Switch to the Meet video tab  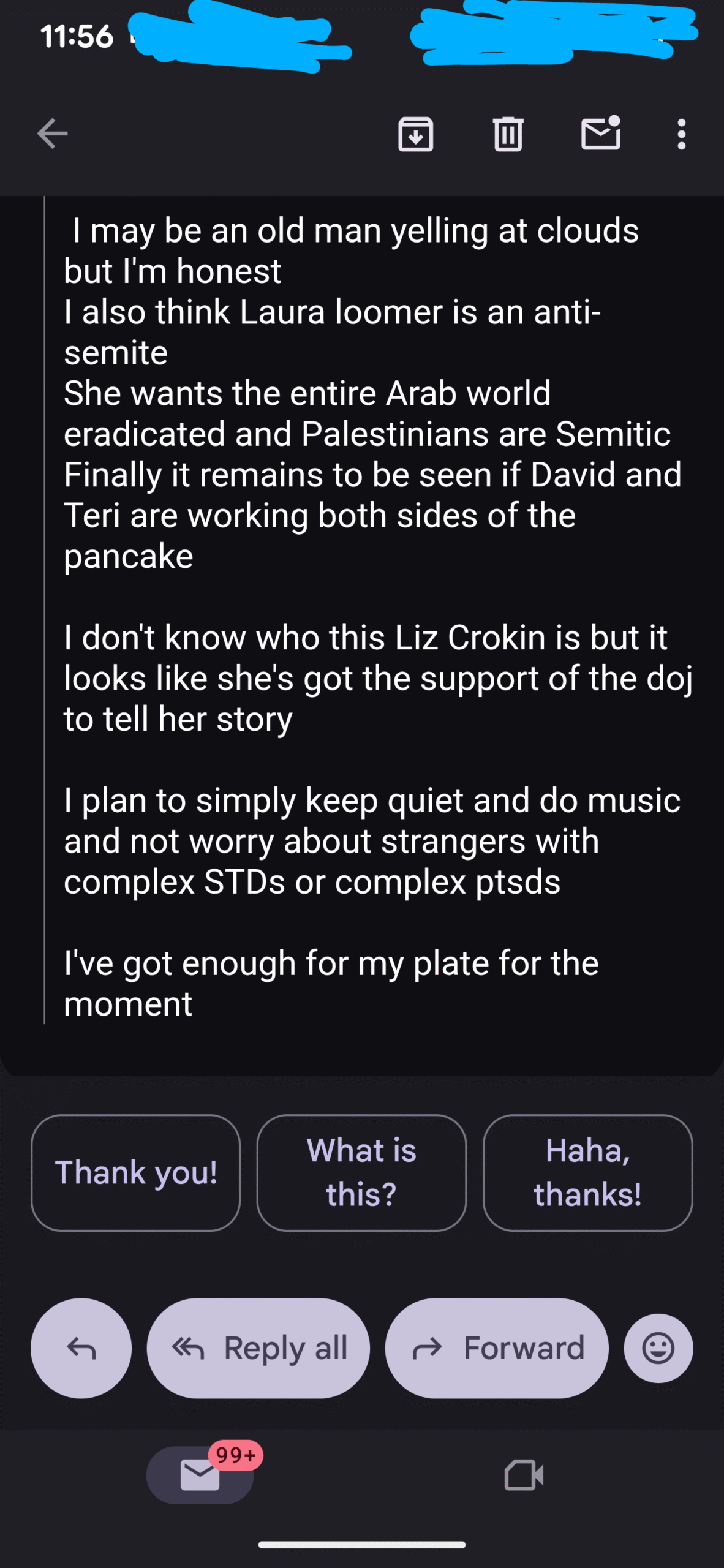pyautogui.click(x=524, y=1475)
